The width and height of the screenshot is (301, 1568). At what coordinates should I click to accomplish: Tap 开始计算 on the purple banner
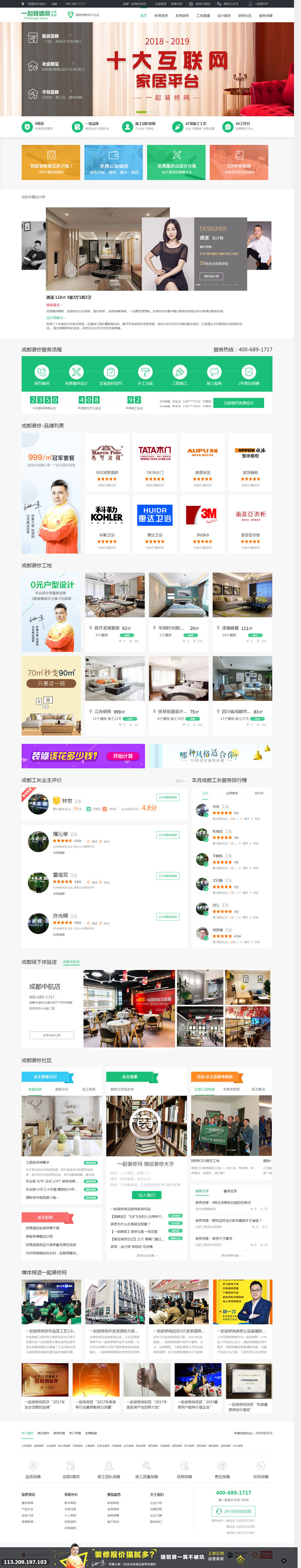tap(123, 755)
